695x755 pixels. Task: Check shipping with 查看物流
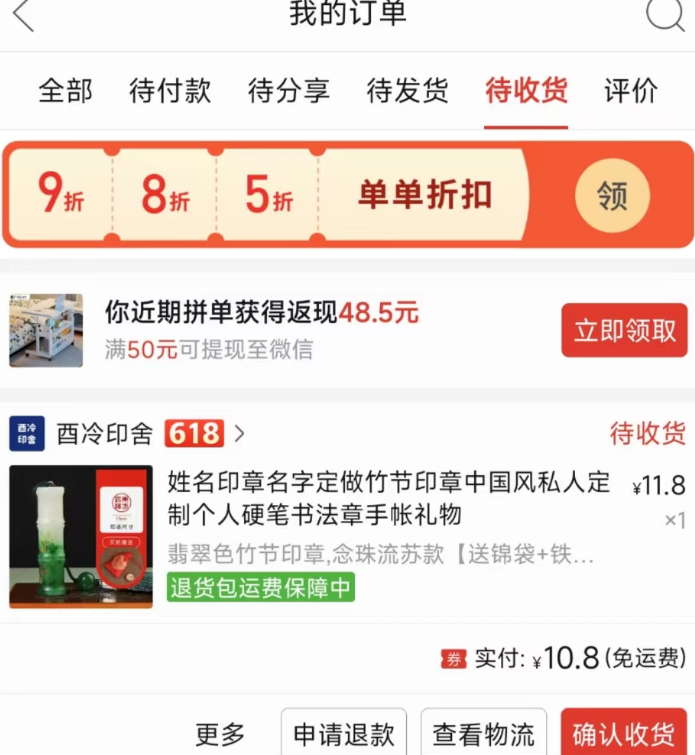483,734
